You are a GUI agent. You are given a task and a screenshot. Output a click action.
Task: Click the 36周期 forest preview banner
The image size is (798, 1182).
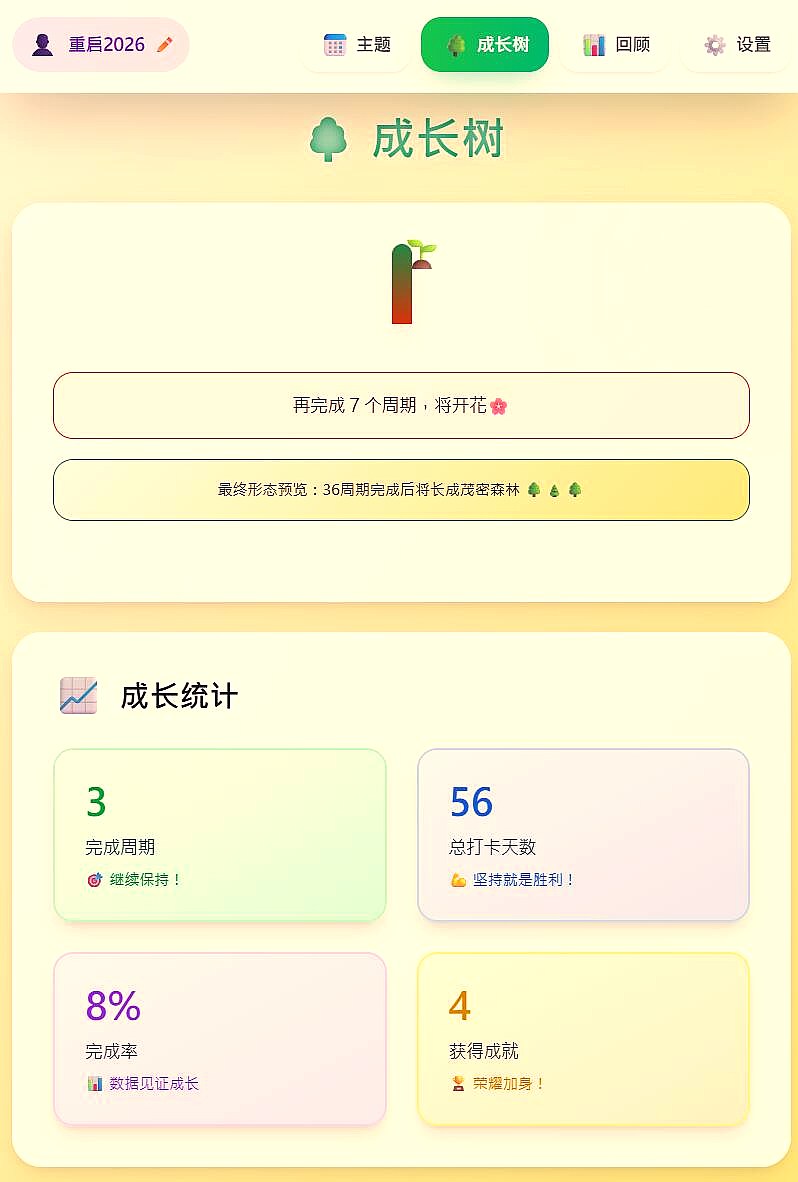coord(400,489)
